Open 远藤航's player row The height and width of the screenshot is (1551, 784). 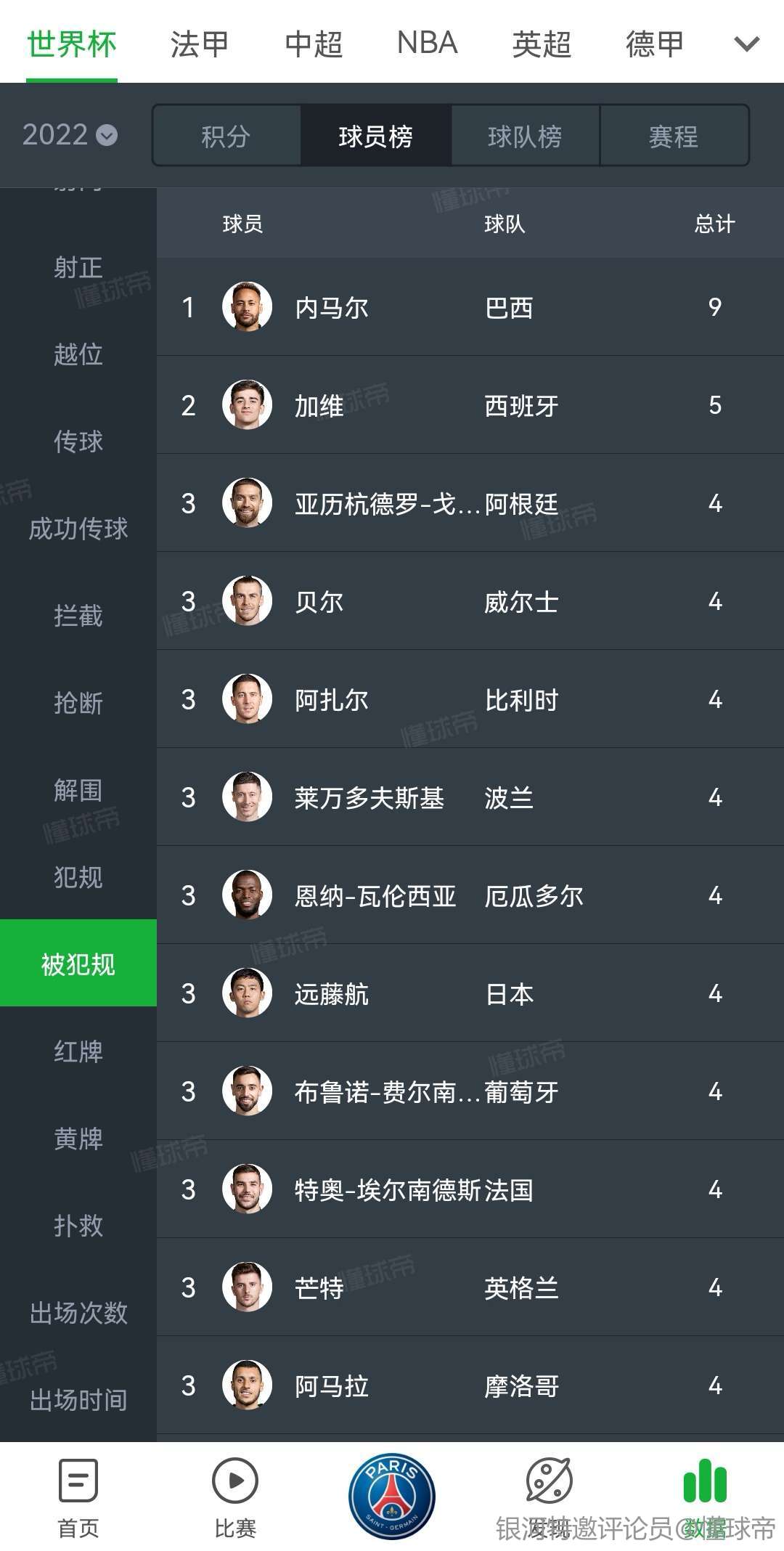point(470,993)
